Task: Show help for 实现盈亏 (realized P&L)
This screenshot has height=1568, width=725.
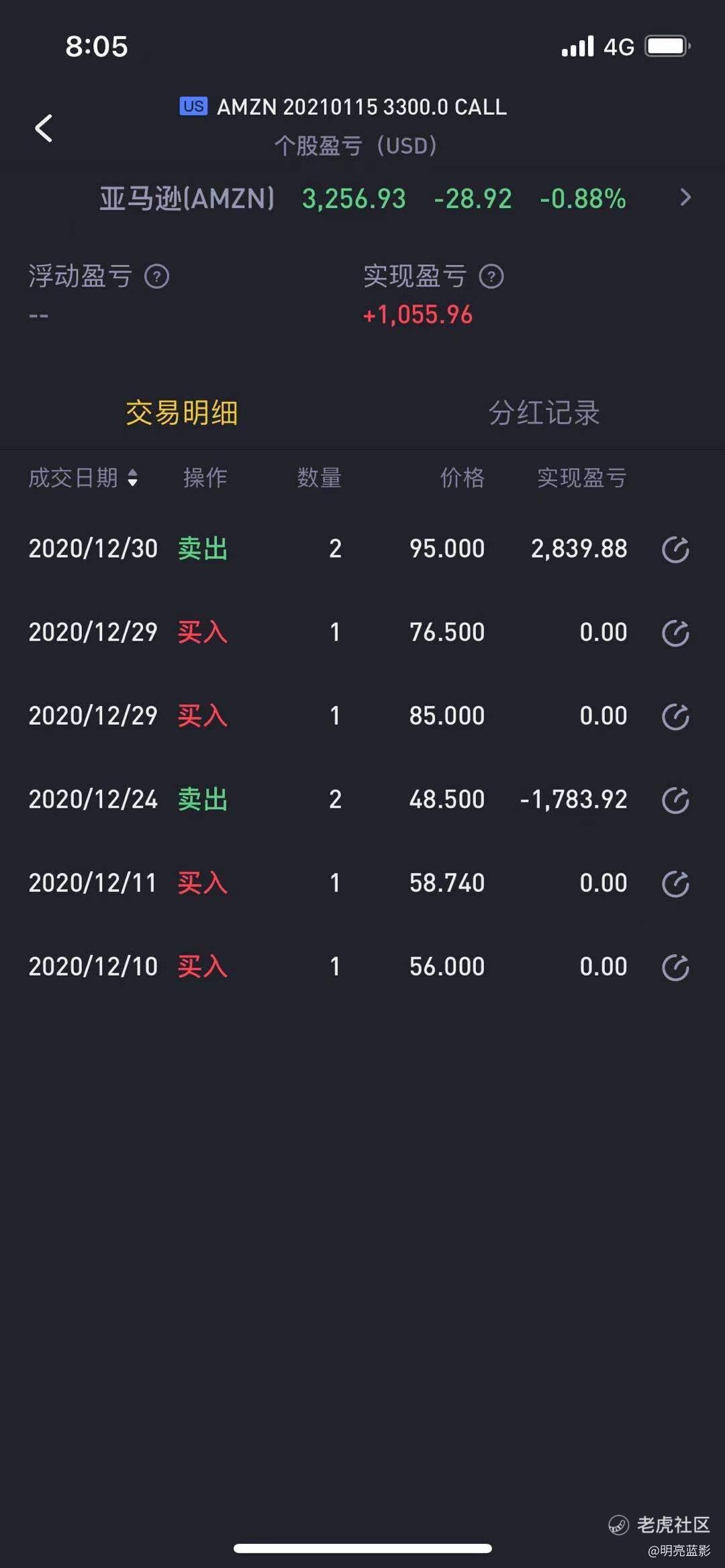Action: (491, 276)
